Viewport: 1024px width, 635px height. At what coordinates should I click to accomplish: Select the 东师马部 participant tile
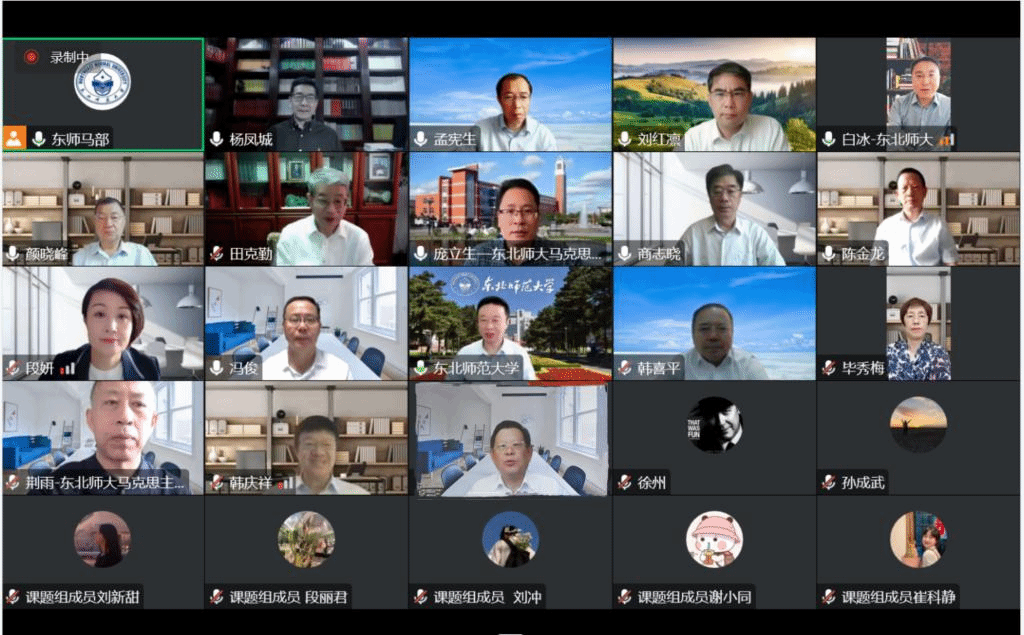click(102, 94)
